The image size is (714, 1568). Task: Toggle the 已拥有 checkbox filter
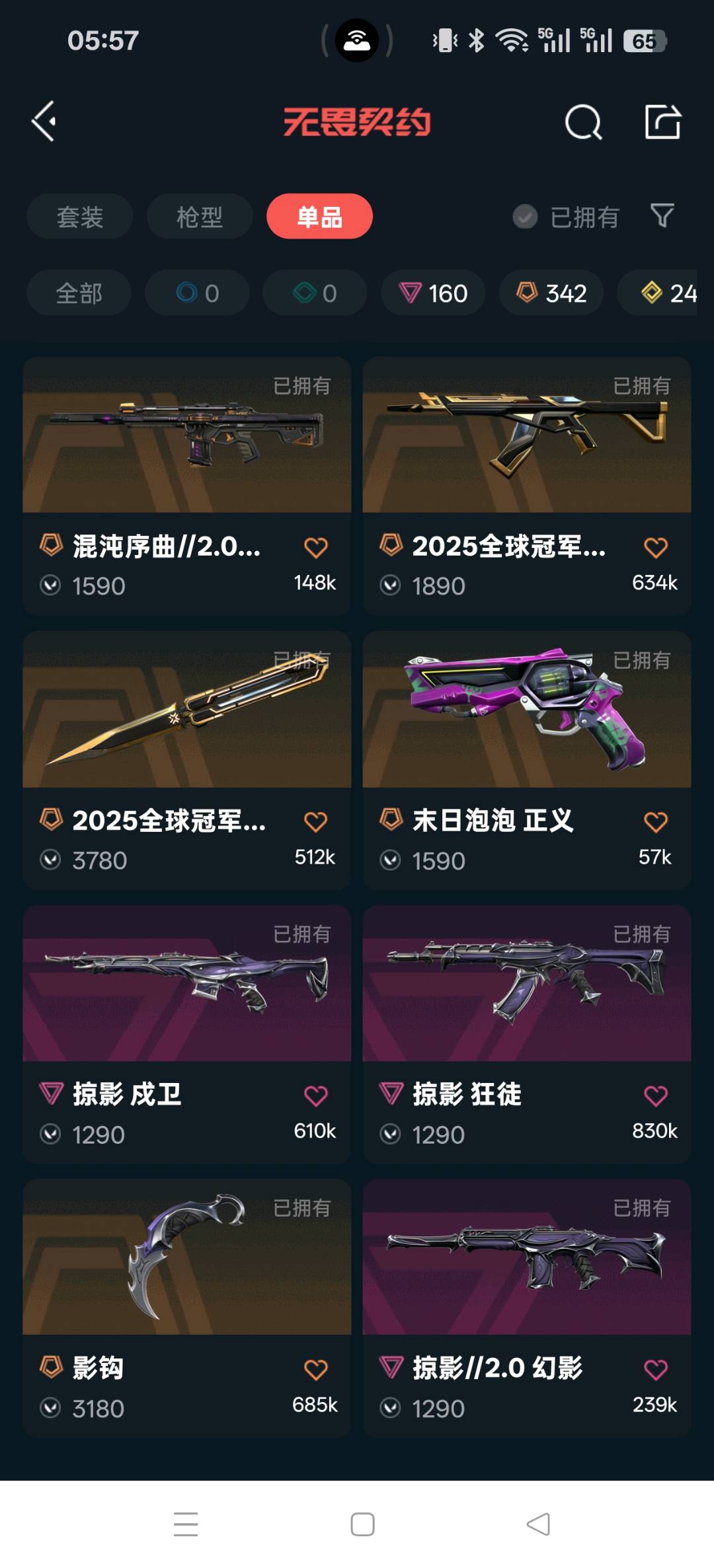526,217
